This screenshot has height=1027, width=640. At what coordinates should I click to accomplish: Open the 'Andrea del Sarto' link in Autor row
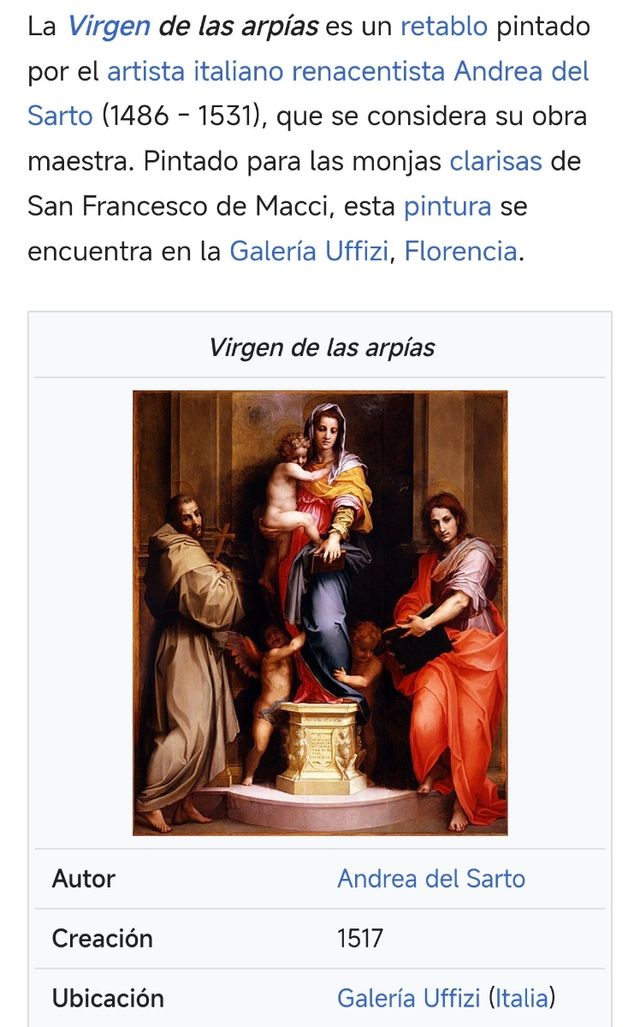pyautogui.click(x=430, y=879)
